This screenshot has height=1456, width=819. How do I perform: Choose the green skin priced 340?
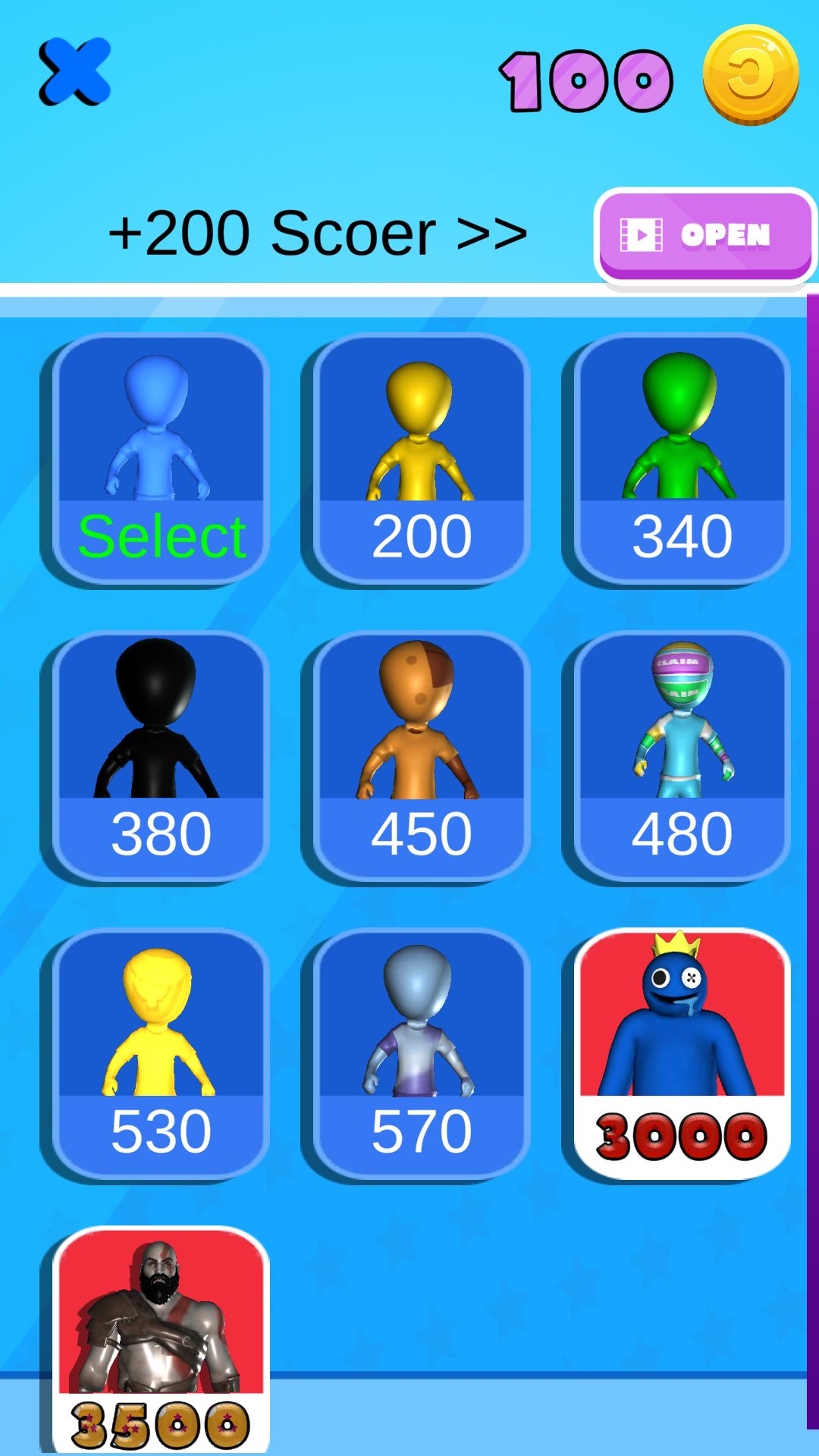point(682,460)
